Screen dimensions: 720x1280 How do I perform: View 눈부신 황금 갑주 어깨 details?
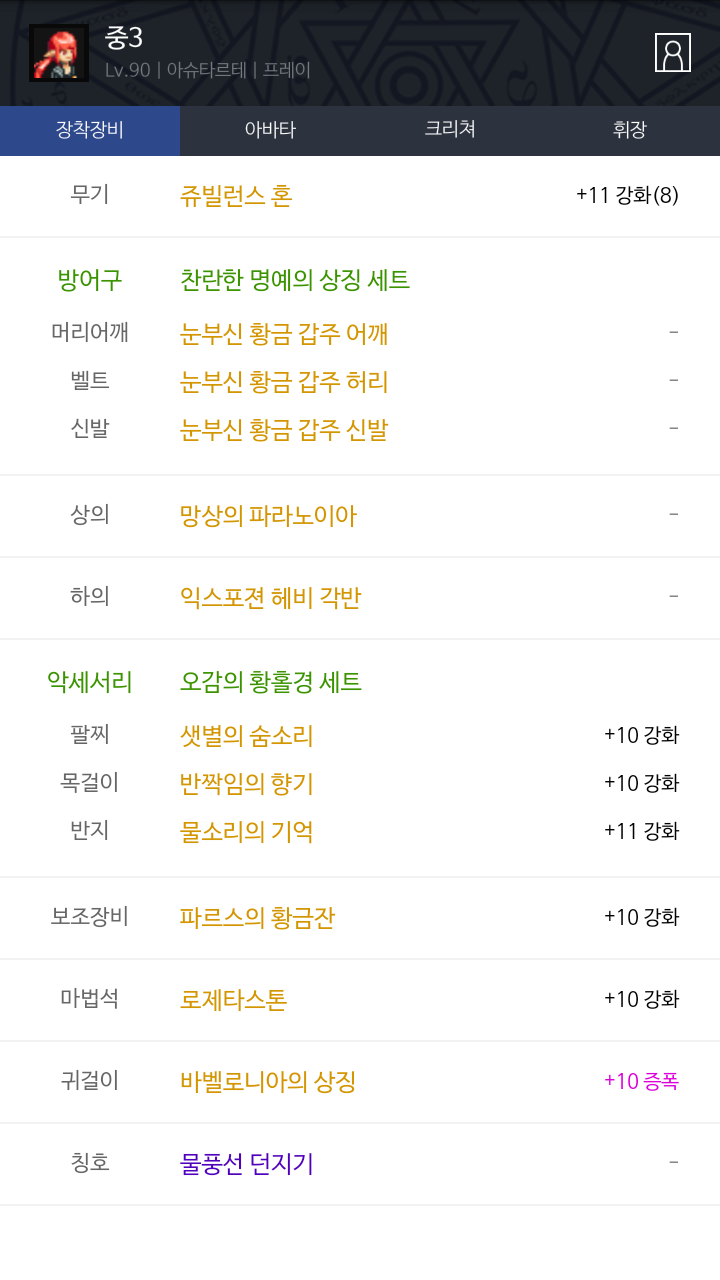[284, 333]
